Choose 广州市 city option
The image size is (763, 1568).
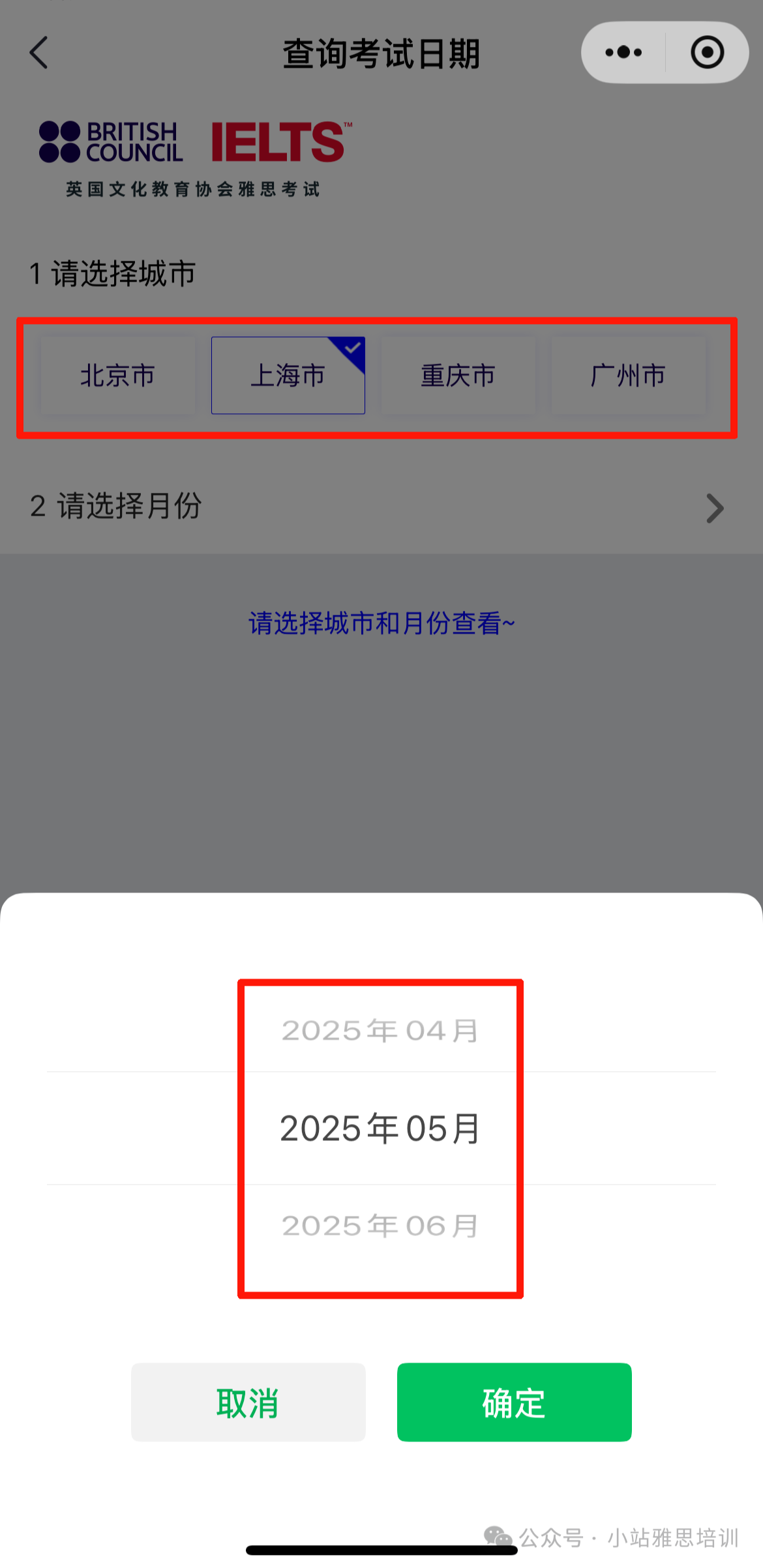pyautogui.click(x=629, y=376)
